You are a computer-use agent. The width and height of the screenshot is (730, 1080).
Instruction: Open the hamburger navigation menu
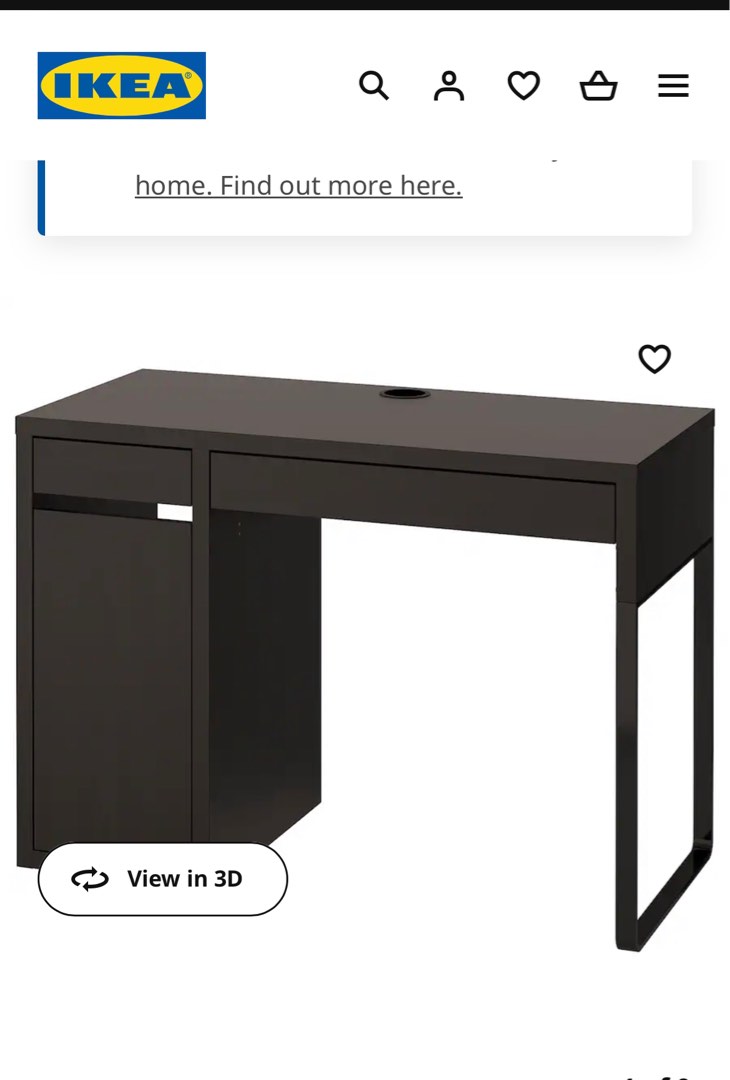(672, 86)
